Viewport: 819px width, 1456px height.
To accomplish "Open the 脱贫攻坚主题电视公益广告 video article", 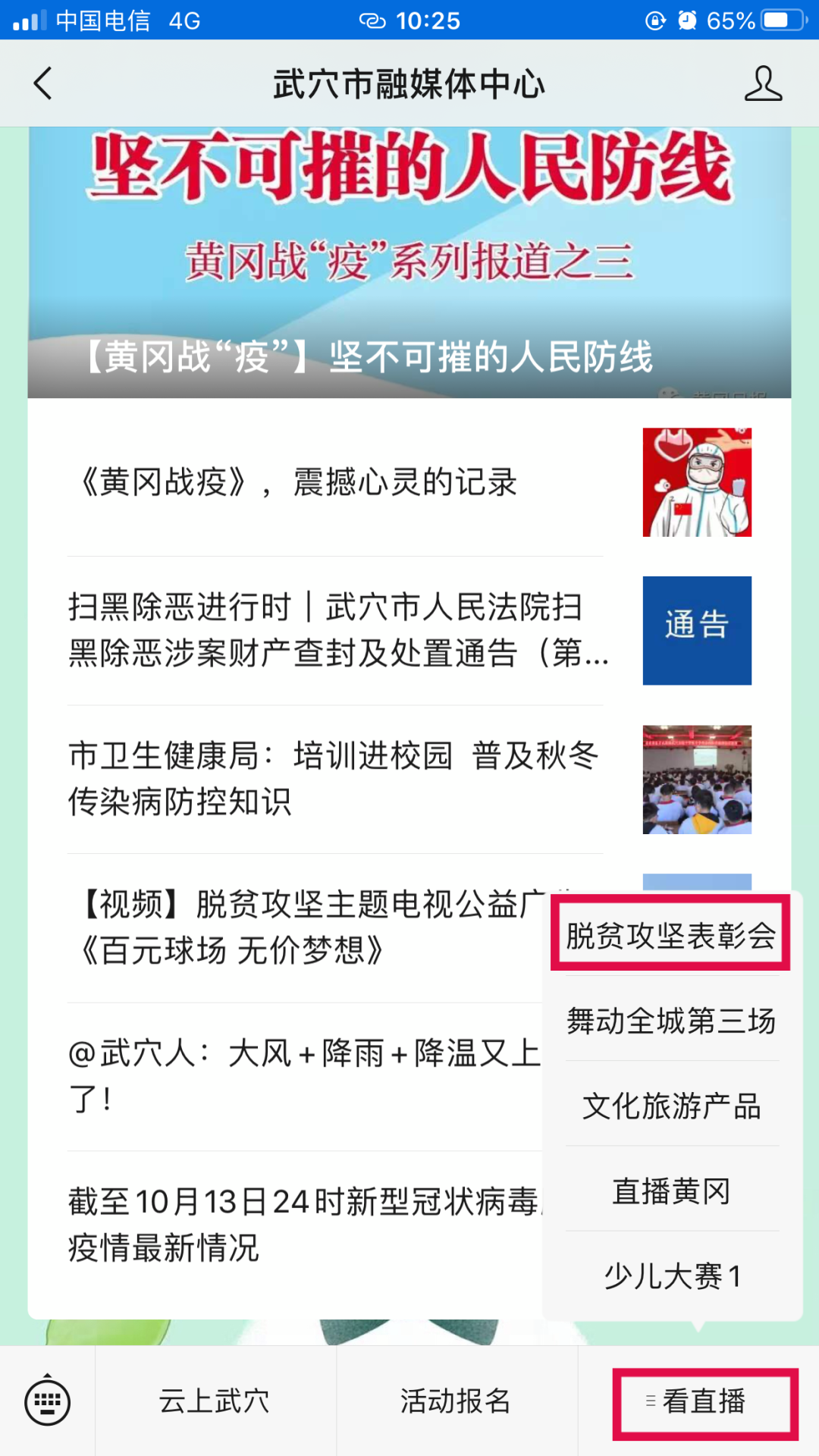I will [303, 927].
